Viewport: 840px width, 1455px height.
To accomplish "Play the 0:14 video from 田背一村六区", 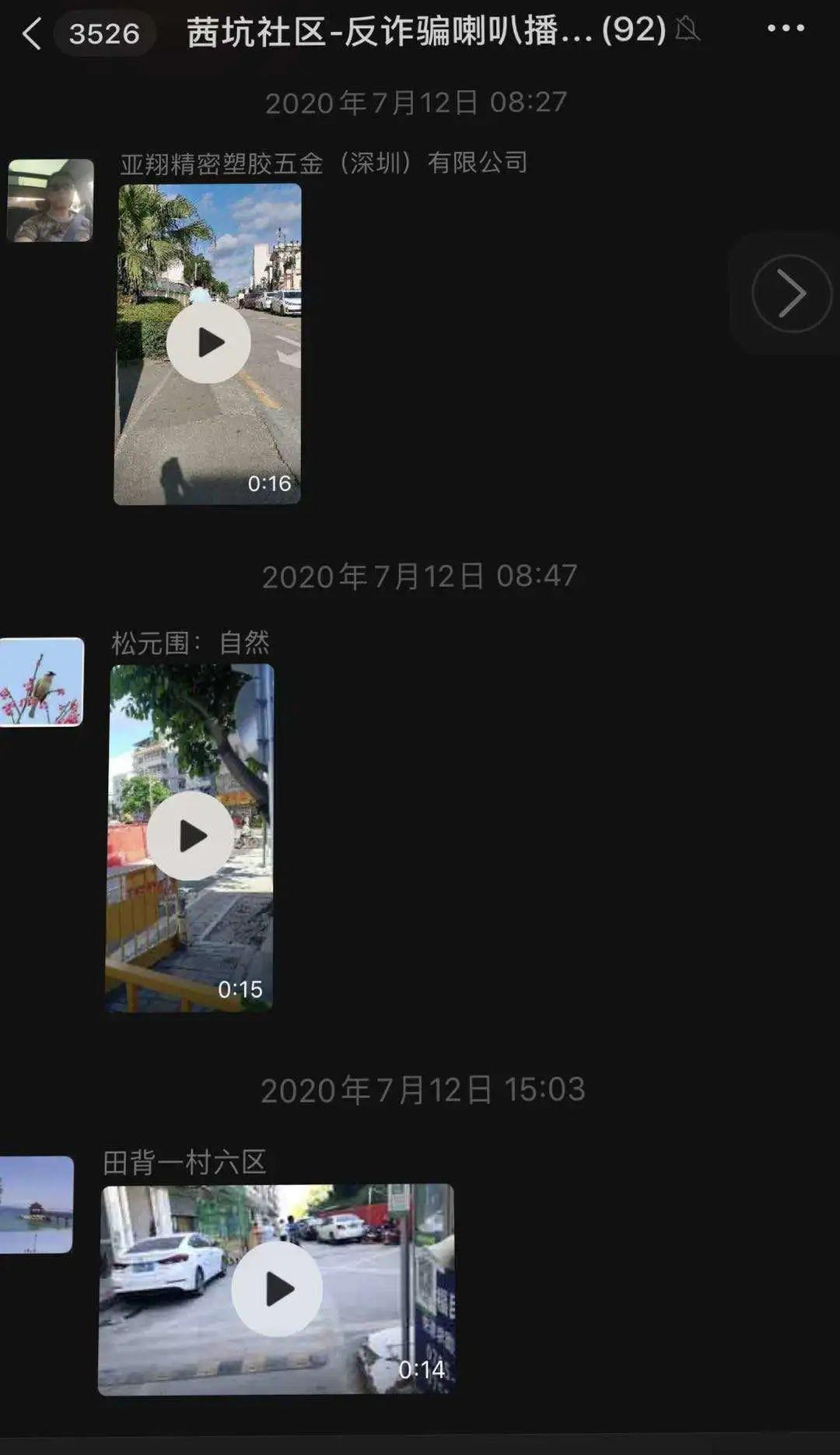I will pyautogui.click(x=276, y=1288).
